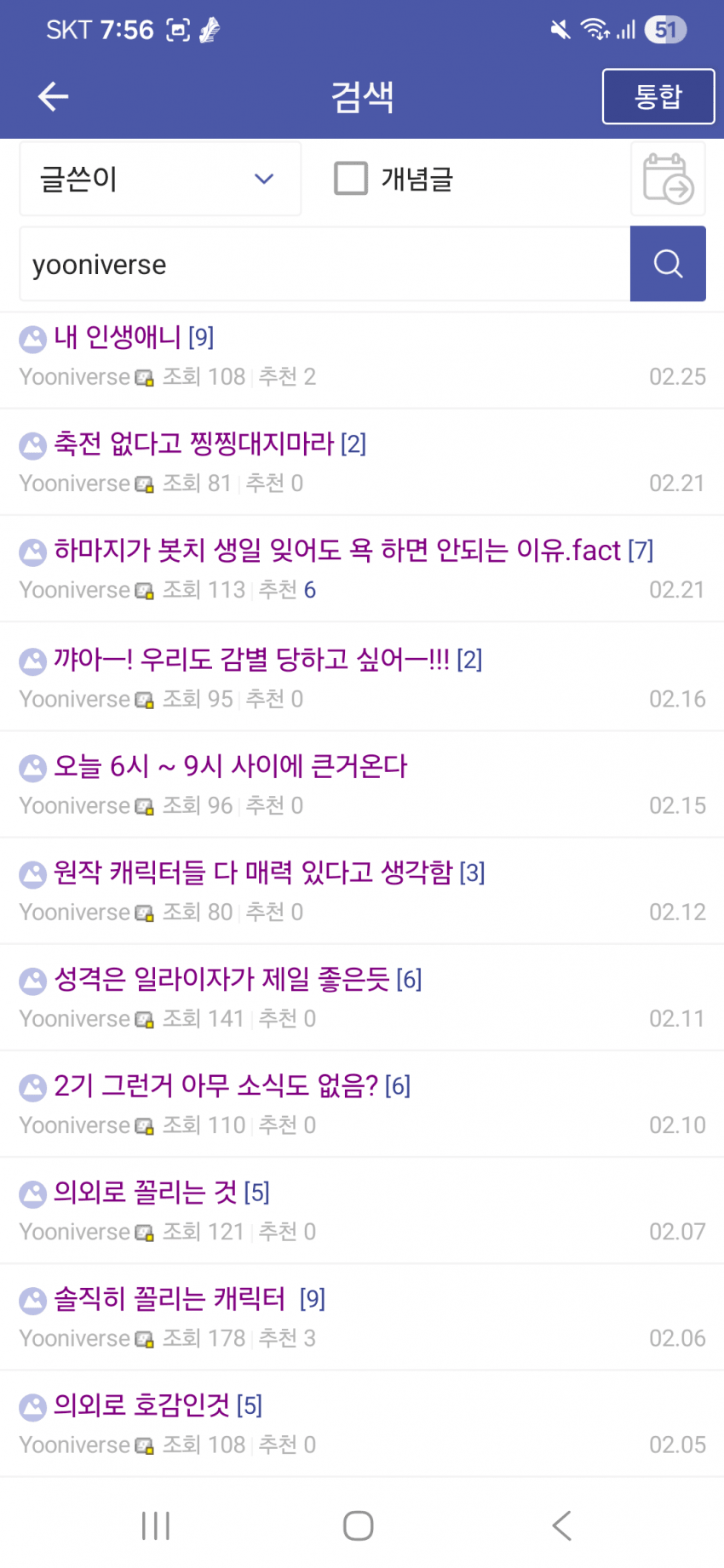The height and width of the screenshot is (1568, 724).
Task: Open the calendar date jump icon
Action: click(x=668, y=179)
